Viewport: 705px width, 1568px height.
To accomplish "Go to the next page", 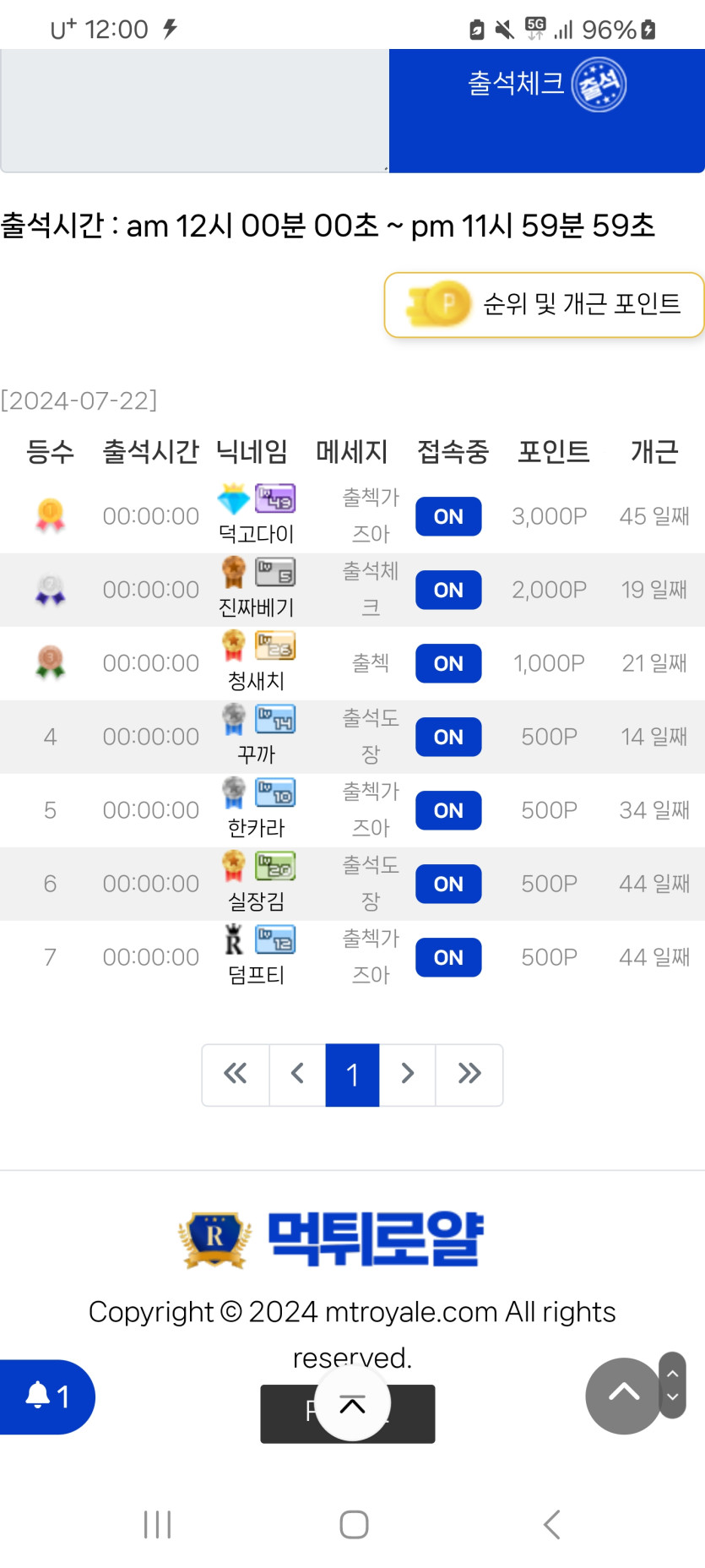I will (x=407, y=1075).
